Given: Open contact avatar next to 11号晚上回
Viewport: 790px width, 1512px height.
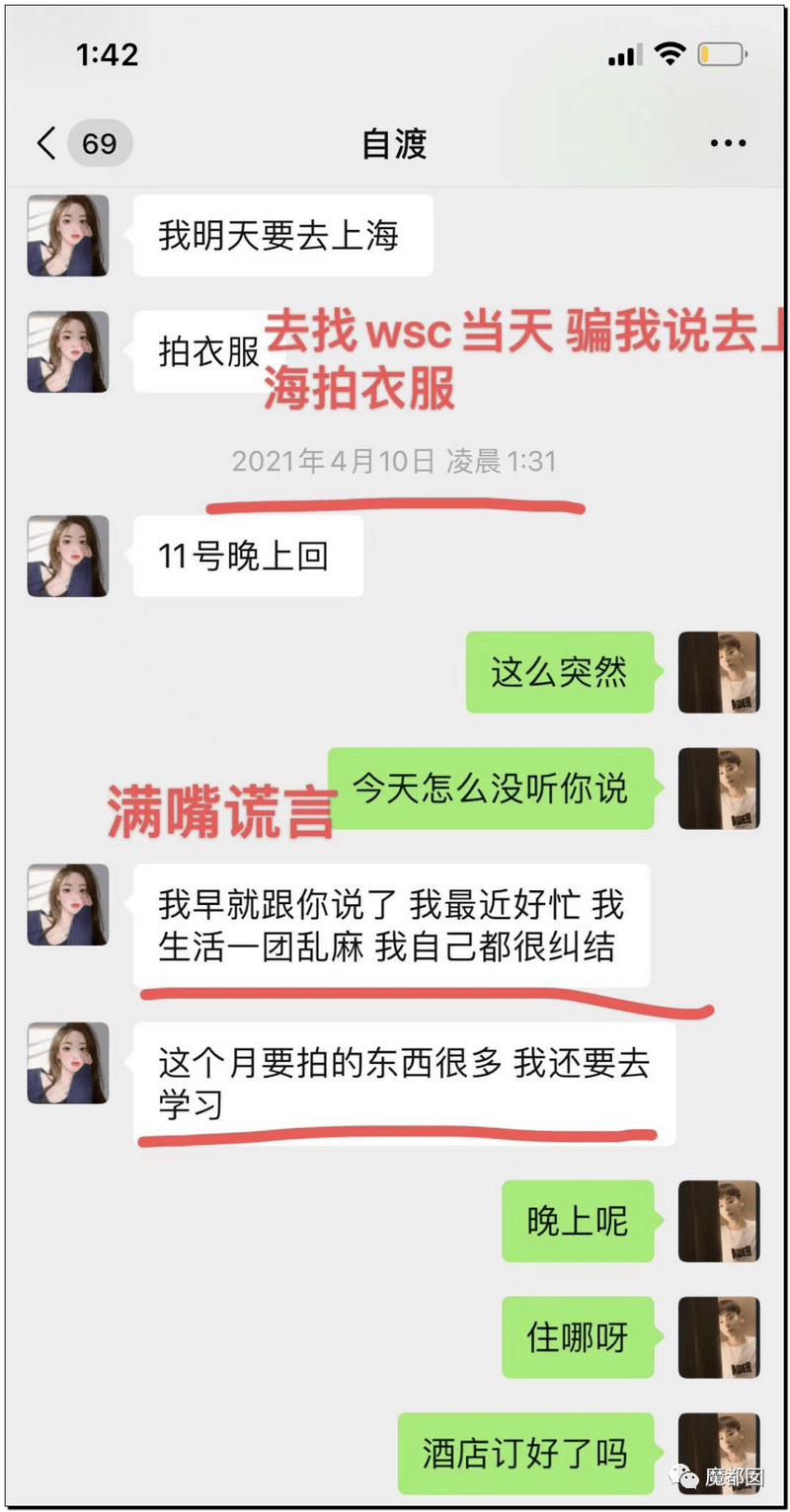Looking at the screenshot, I should click(x=67, y=556).
